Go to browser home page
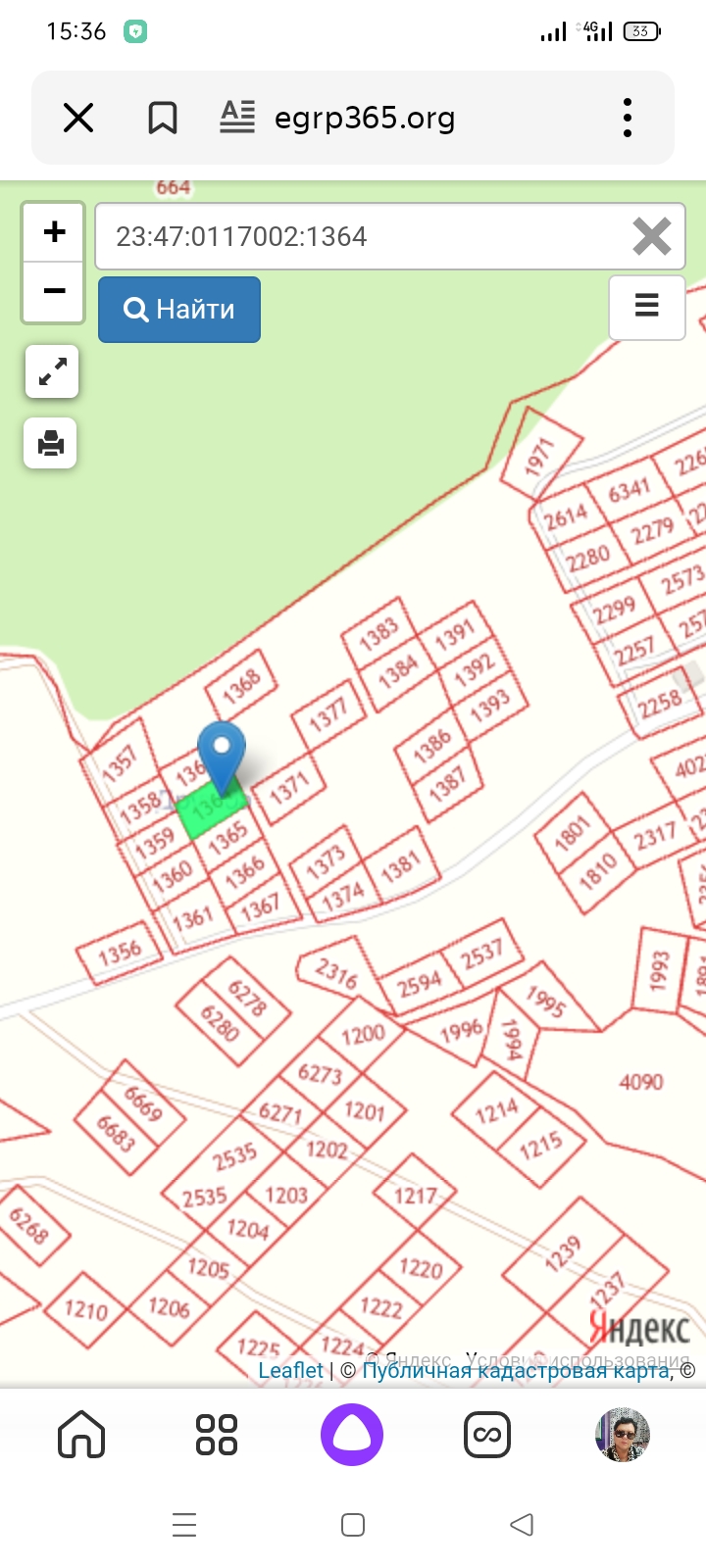 pyautogui.click(x=81, y=1436)
